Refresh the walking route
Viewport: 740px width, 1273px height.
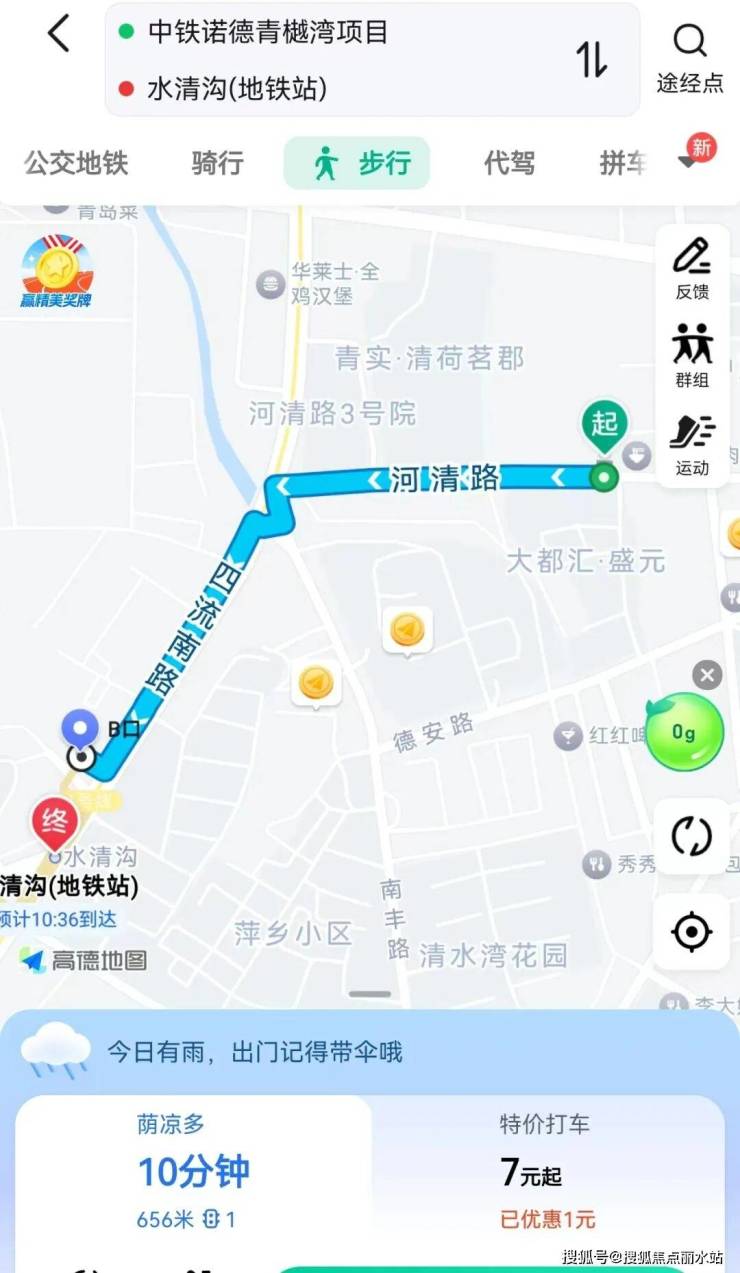pos(691,836)
